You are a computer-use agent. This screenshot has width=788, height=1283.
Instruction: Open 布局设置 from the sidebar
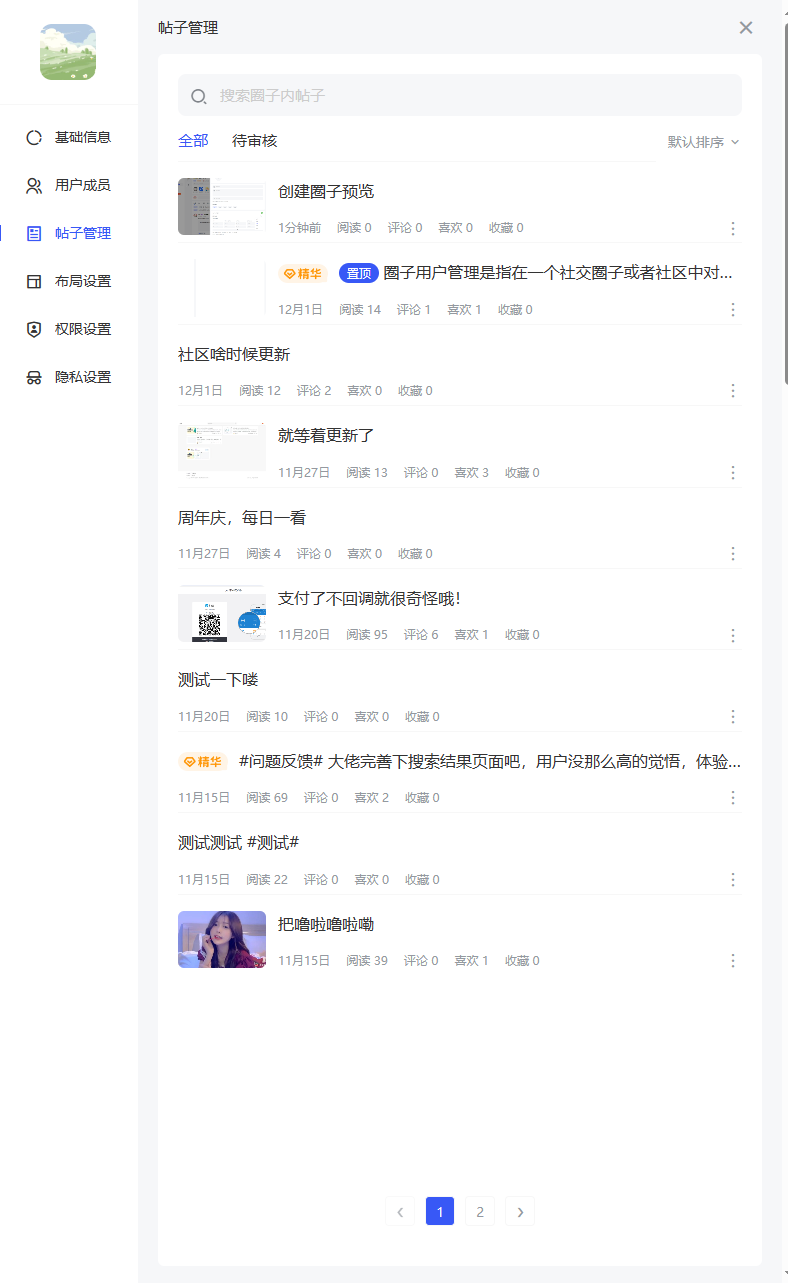82,281
